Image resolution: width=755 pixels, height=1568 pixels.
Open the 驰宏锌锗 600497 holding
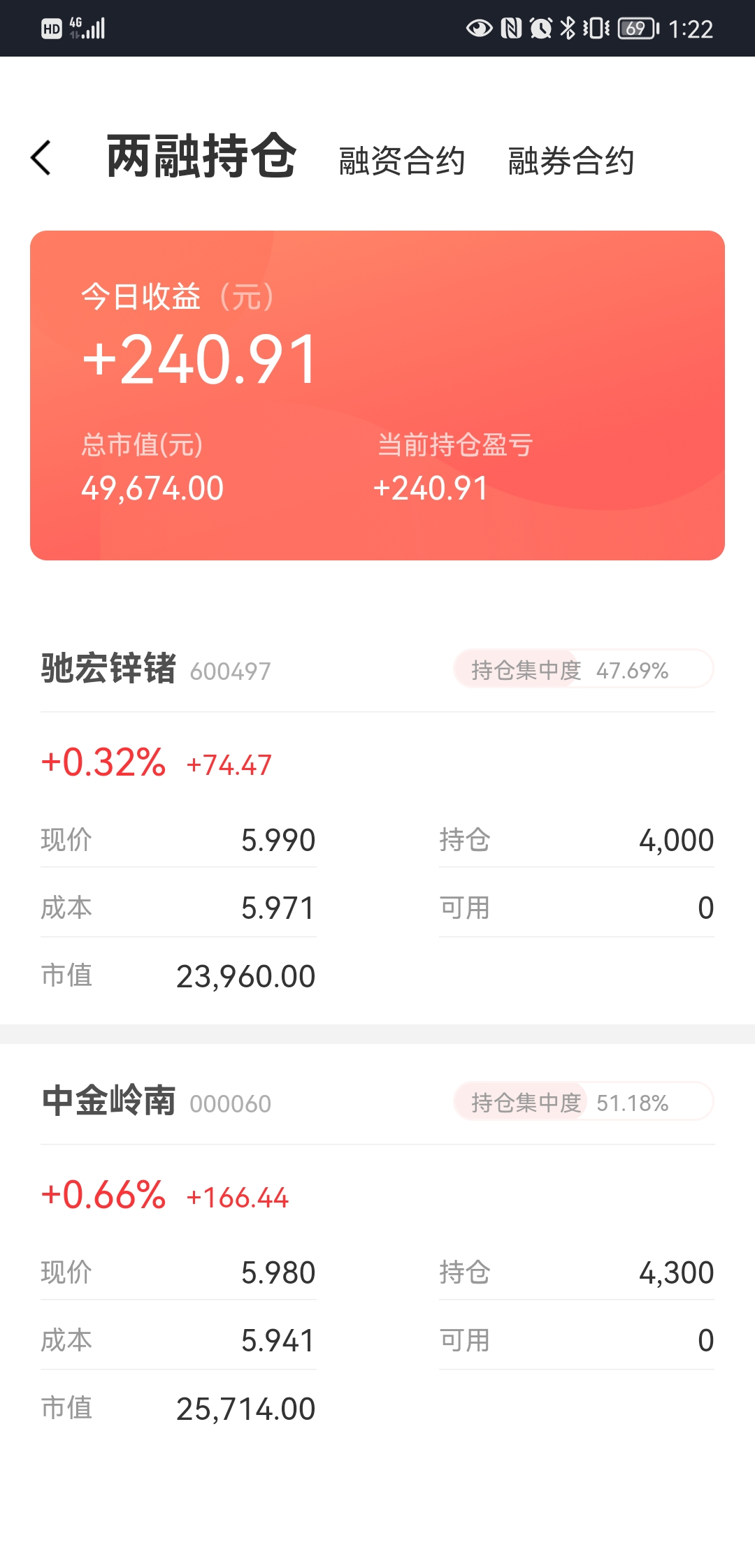[155, 669]
